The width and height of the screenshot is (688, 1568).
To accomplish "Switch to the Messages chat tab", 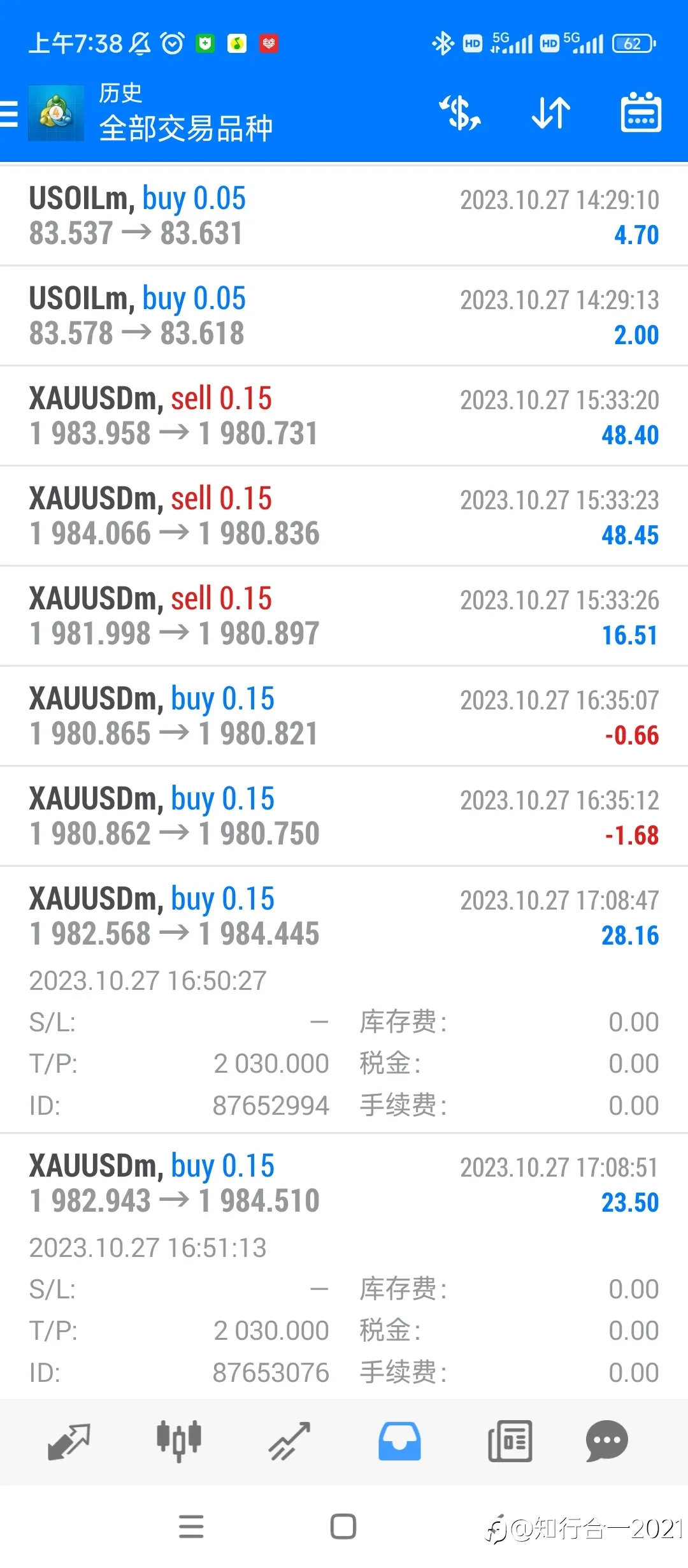I will click(x=607, y=1441).
